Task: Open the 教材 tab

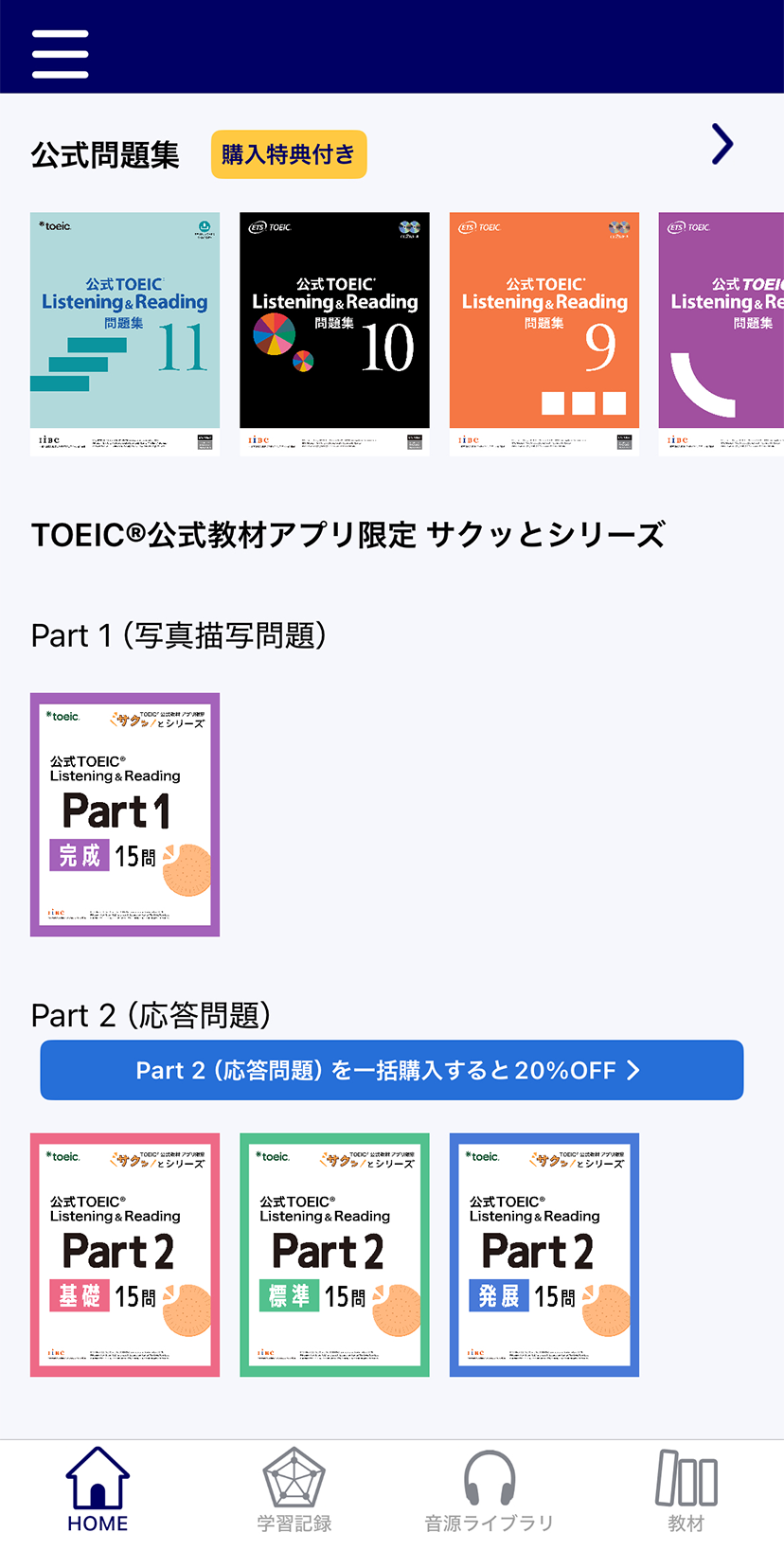Action: pyautogui.click(x=686, y=1490)
